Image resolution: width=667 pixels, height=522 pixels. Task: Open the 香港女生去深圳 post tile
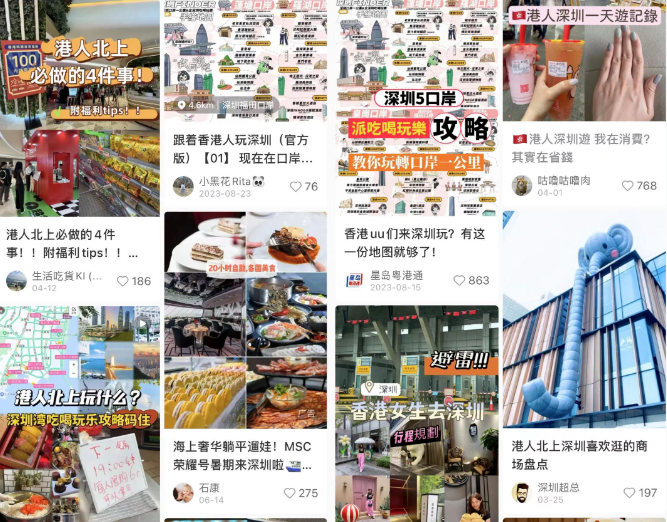tap(416, 412)
